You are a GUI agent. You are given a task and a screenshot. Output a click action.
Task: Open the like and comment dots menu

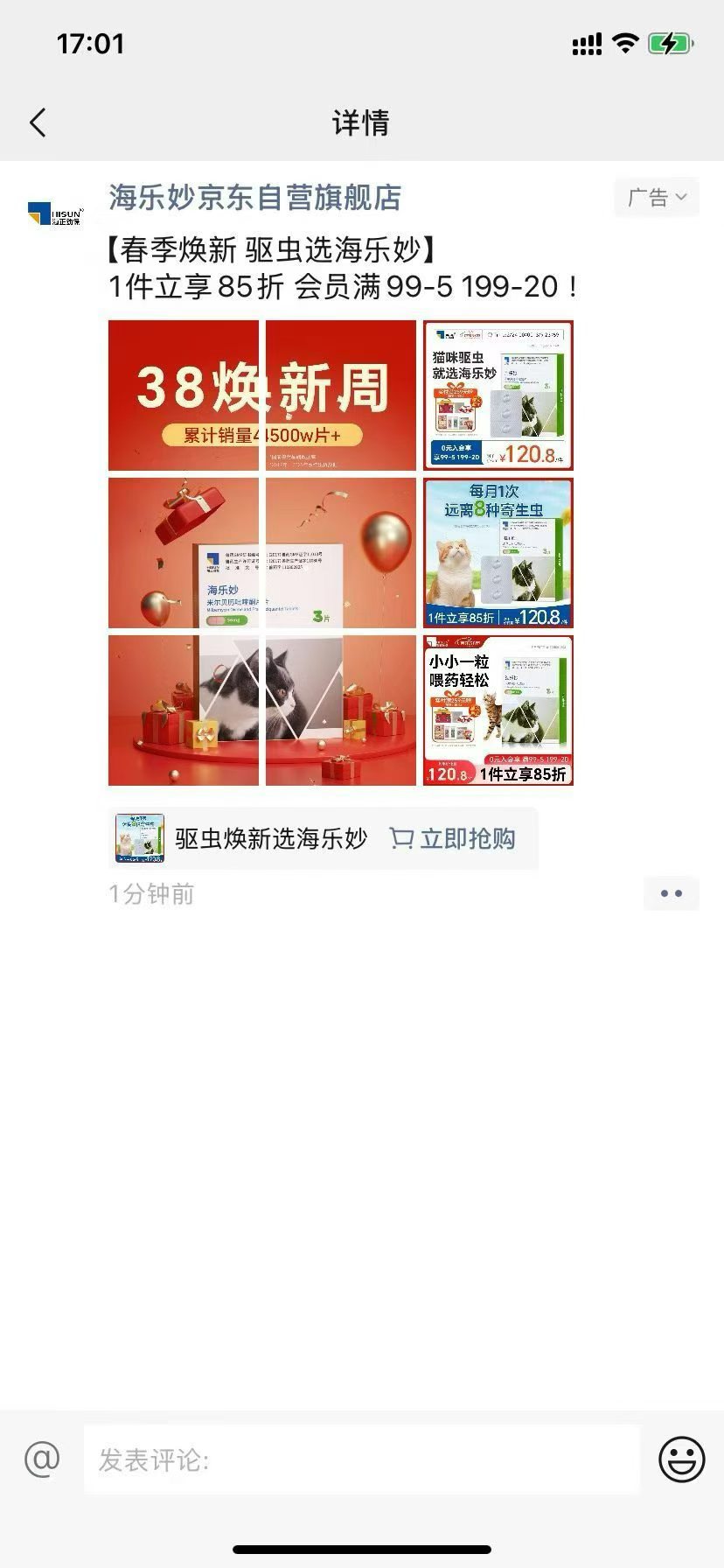671,893
